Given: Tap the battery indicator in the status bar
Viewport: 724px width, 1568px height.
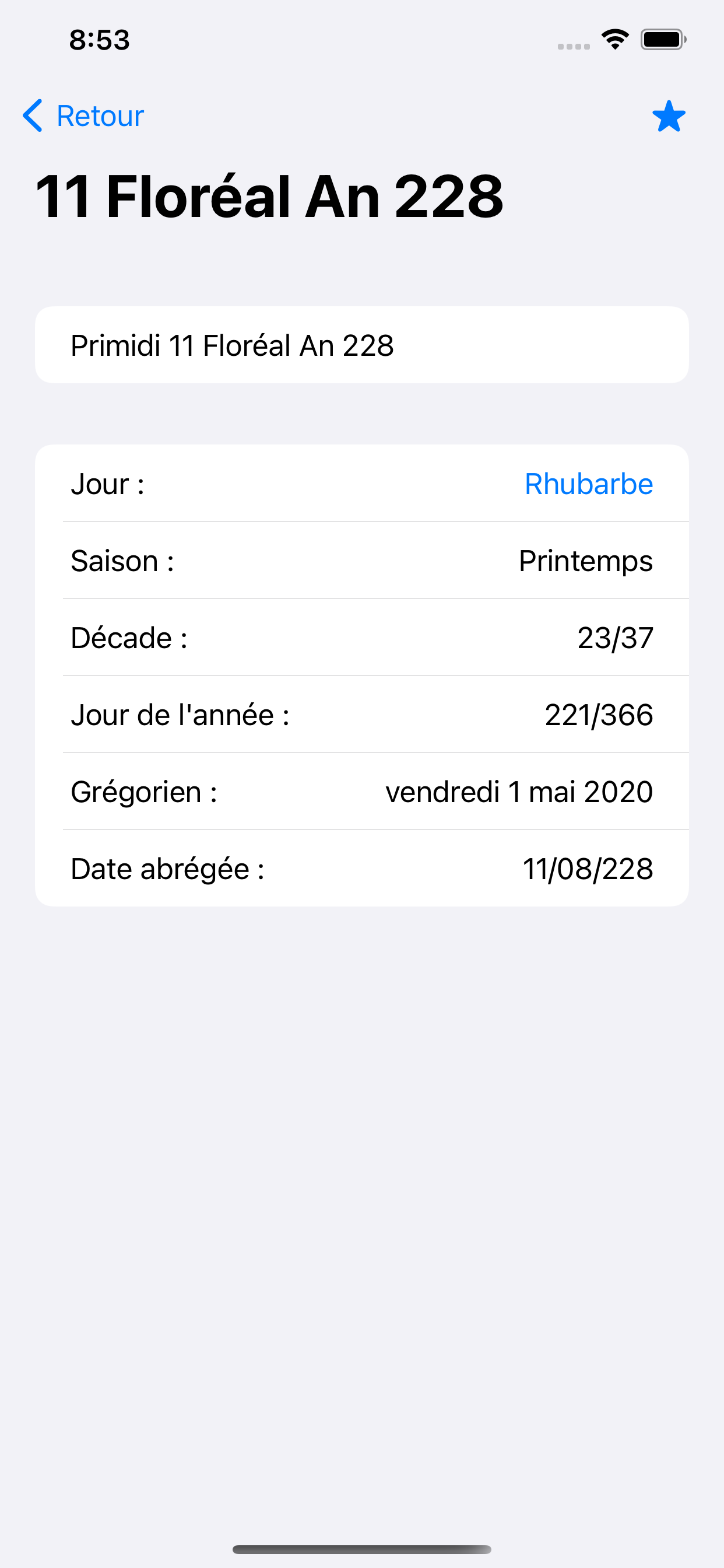Looking at the screenshot, I should pyautogui.click(x=662, y=39).
